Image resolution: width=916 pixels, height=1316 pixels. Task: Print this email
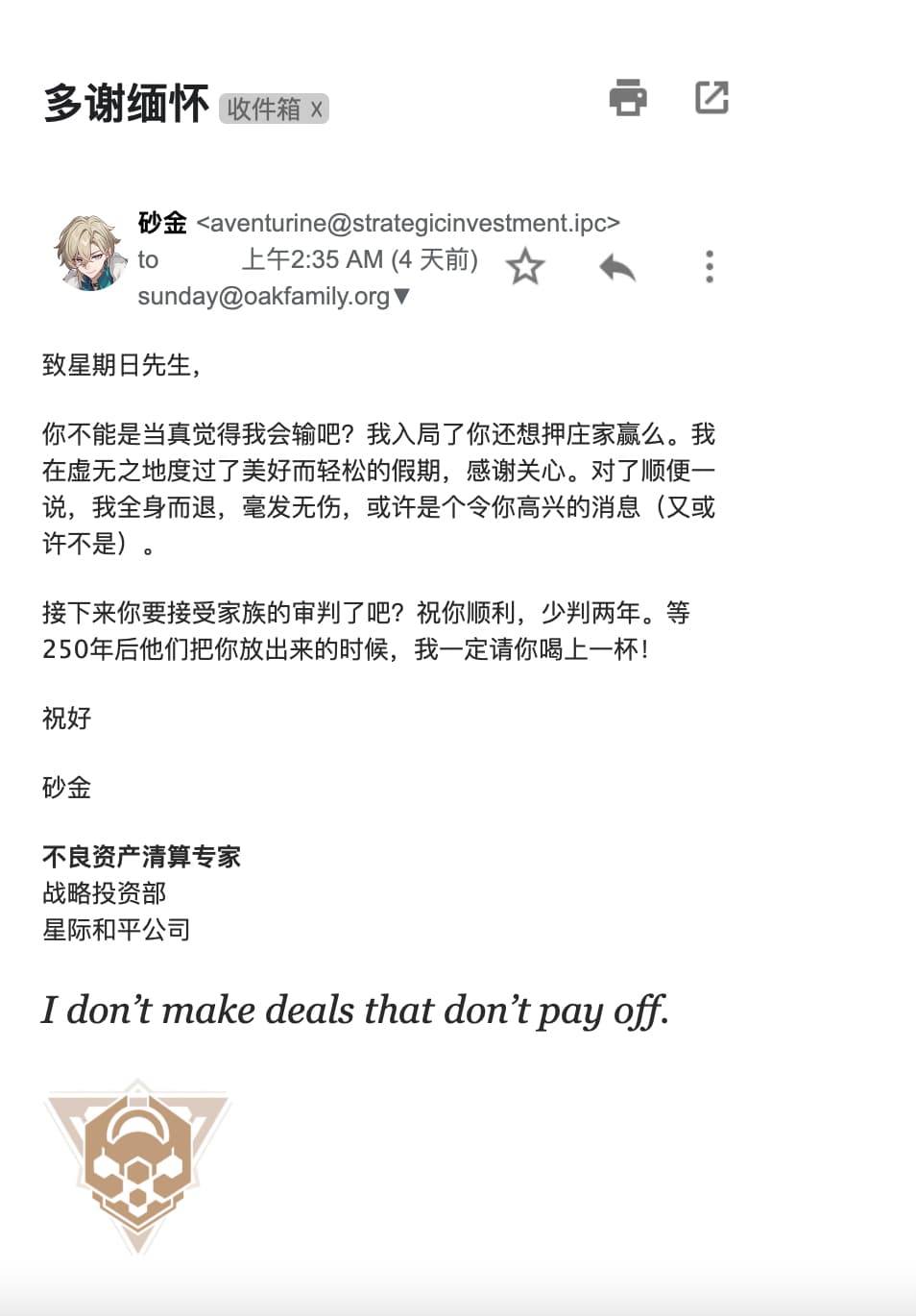point(628,98)
